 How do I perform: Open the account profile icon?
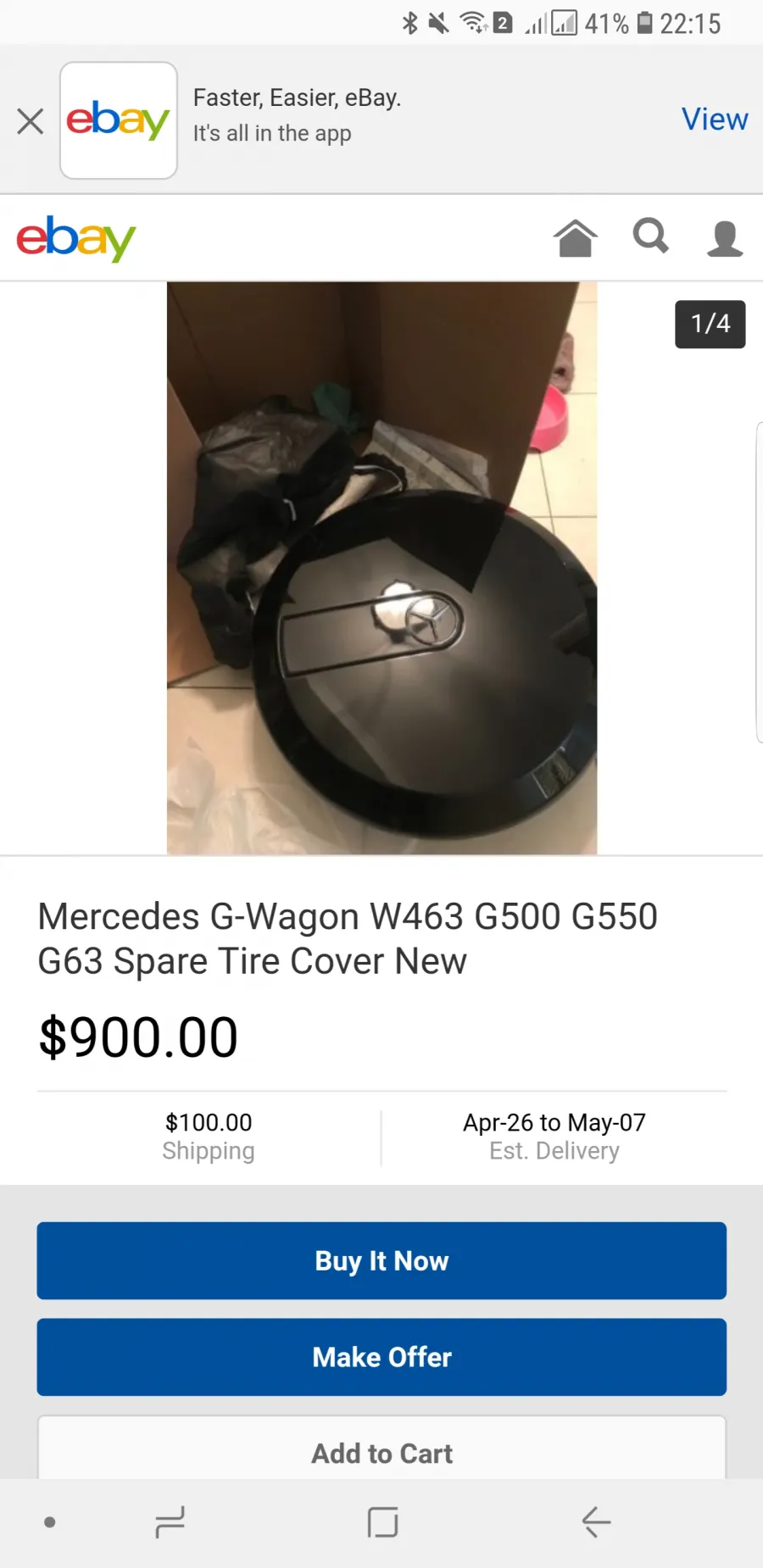[x=725, y=238]
